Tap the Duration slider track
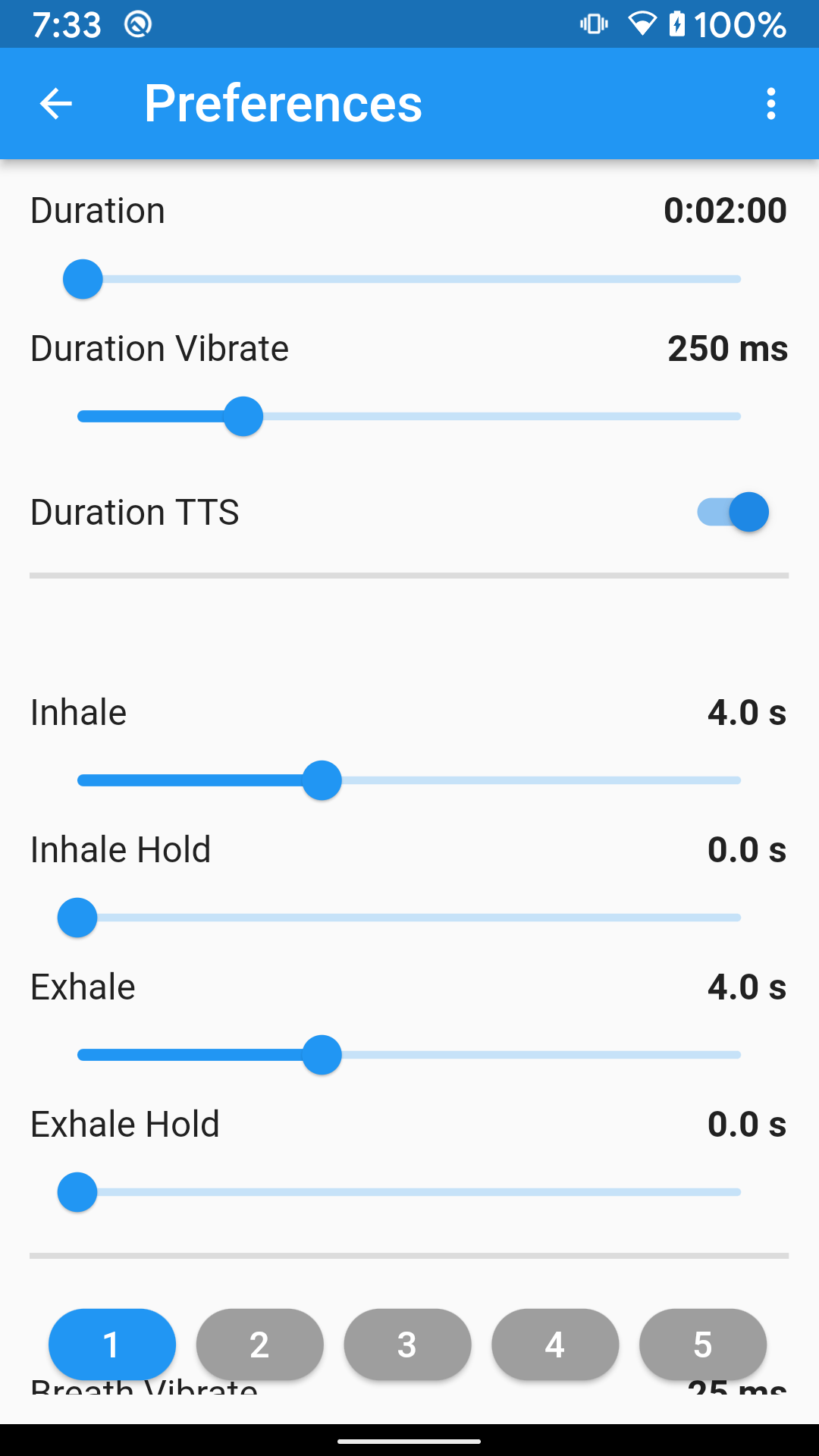The image size is (819, 1456). pos(409,279)
